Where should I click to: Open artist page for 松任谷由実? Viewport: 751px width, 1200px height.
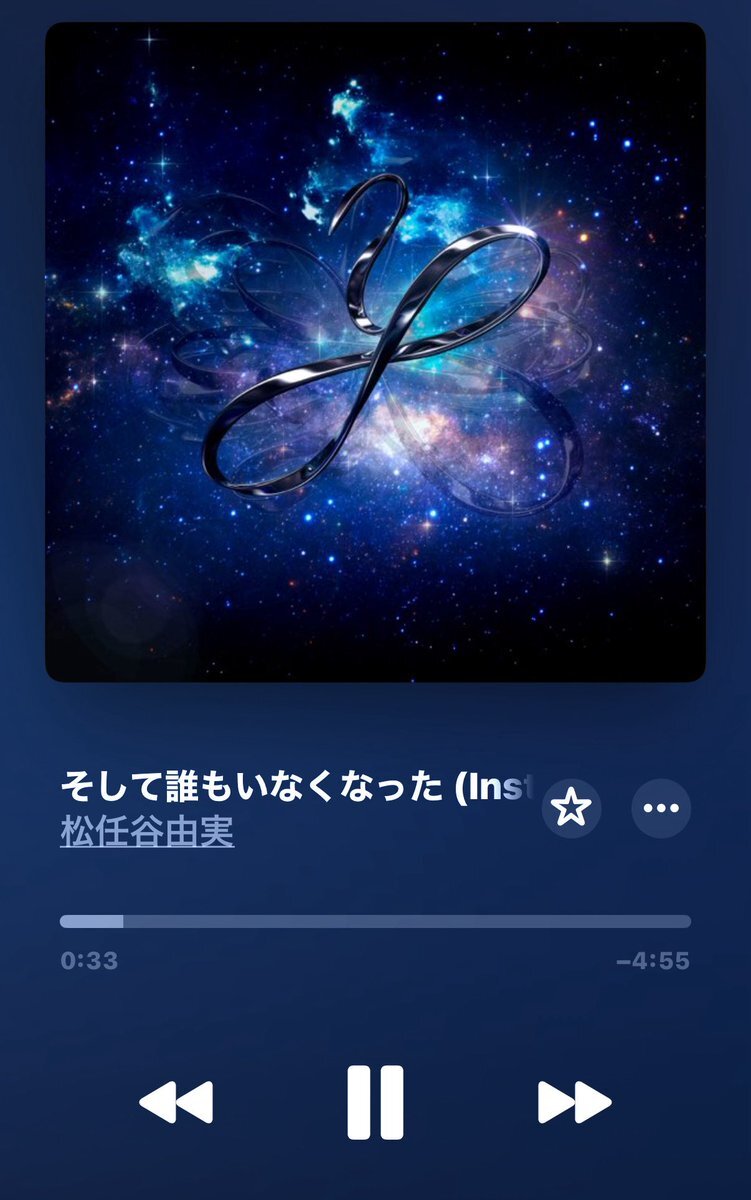click(147, 832)
